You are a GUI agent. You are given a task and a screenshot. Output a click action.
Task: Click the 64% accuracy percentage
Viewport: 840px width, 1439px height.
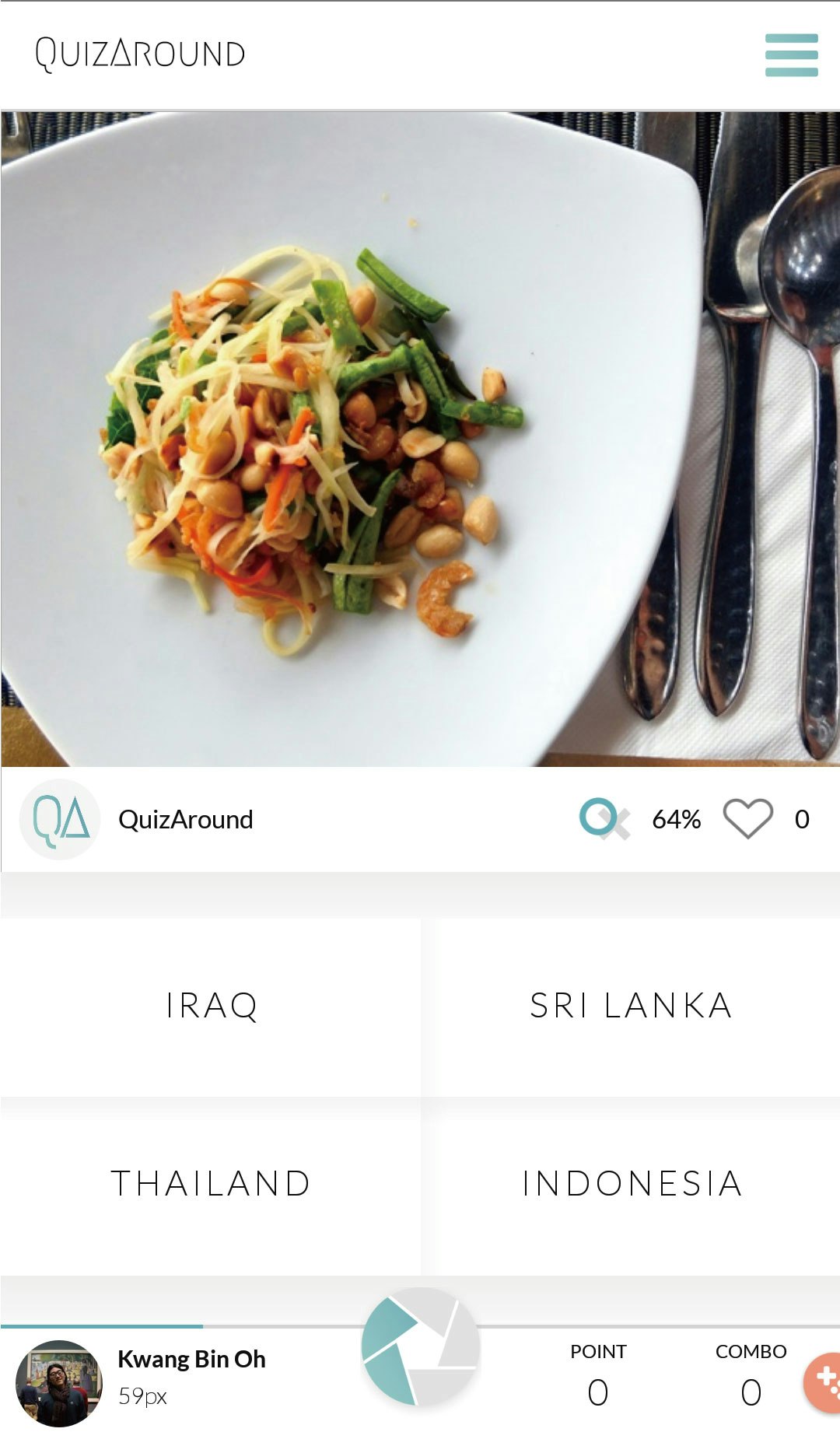pyautogui.click(x=675, y=818)
